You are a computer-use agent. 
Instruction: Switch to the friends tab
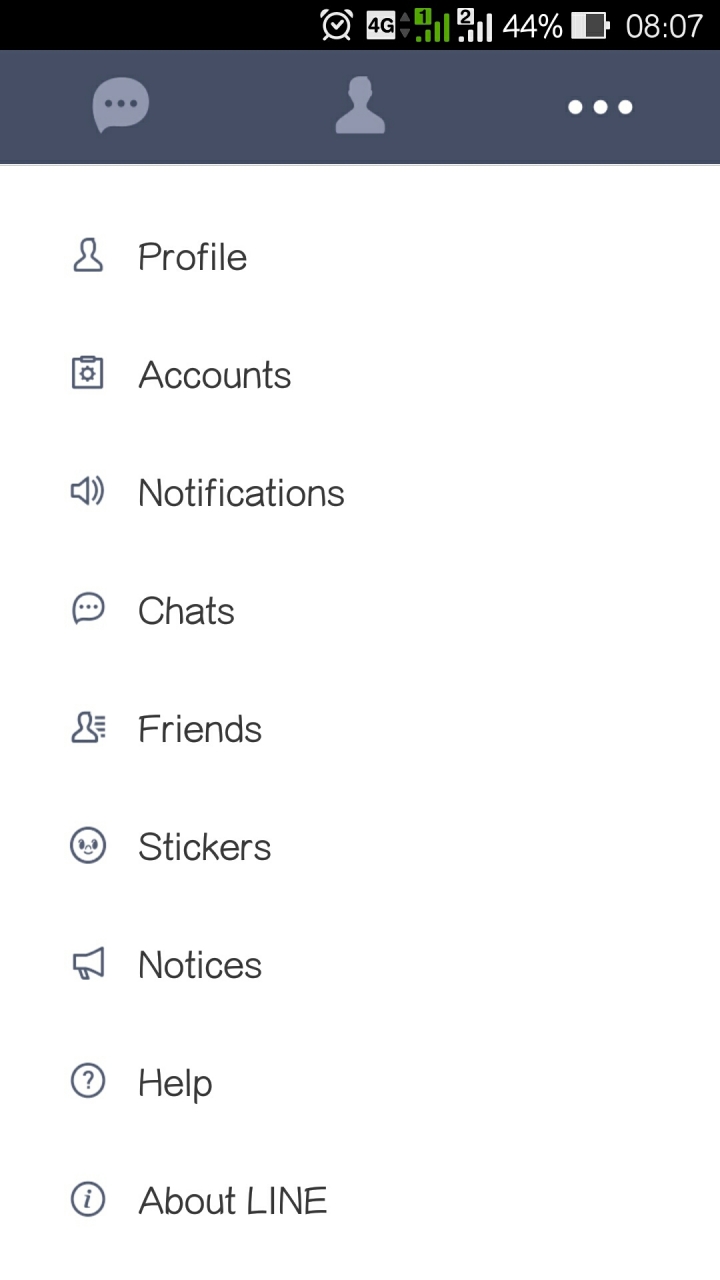360,107
